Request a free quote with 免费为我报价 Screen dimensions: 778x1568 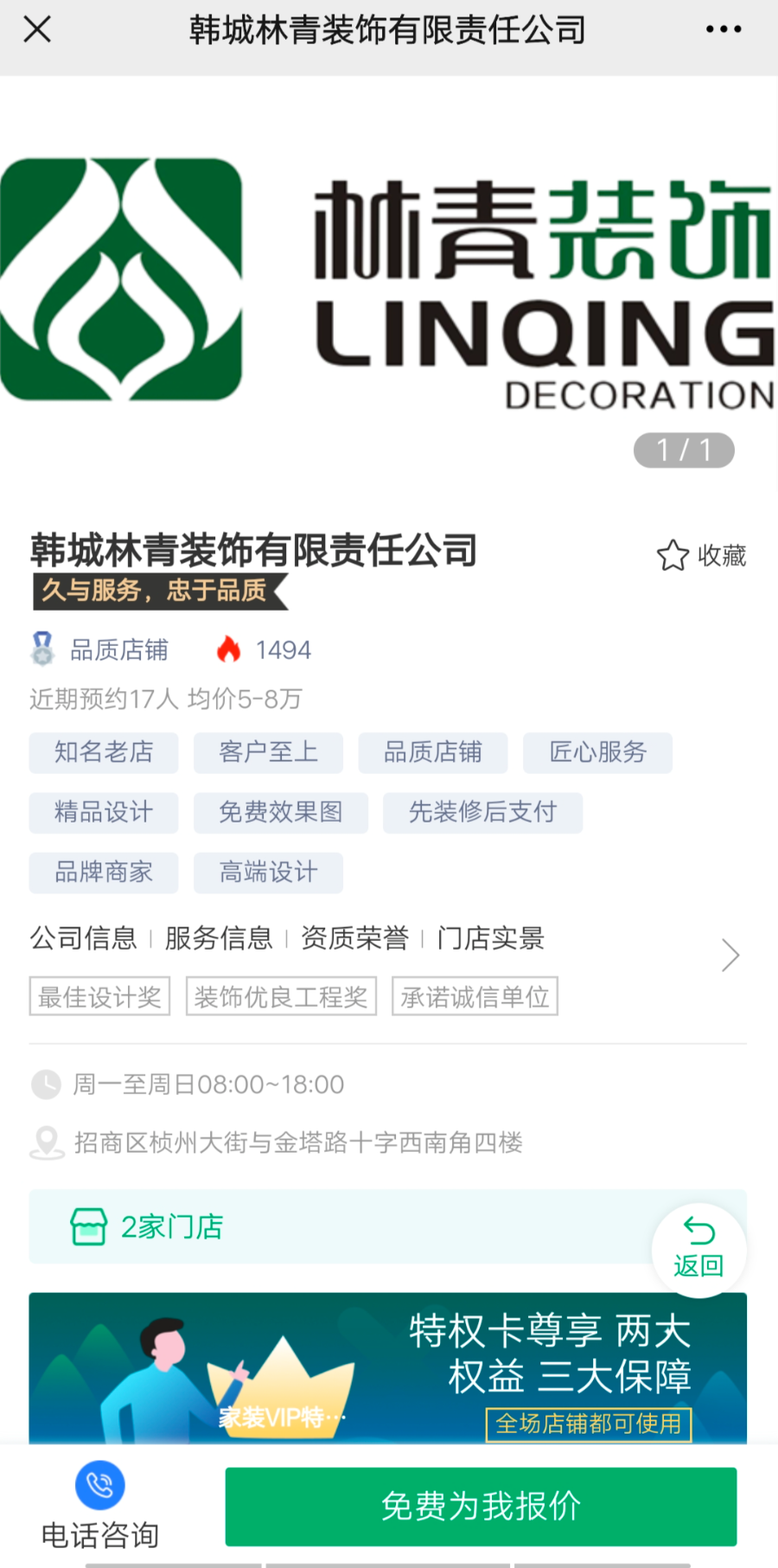click(x=481, y=1506)
